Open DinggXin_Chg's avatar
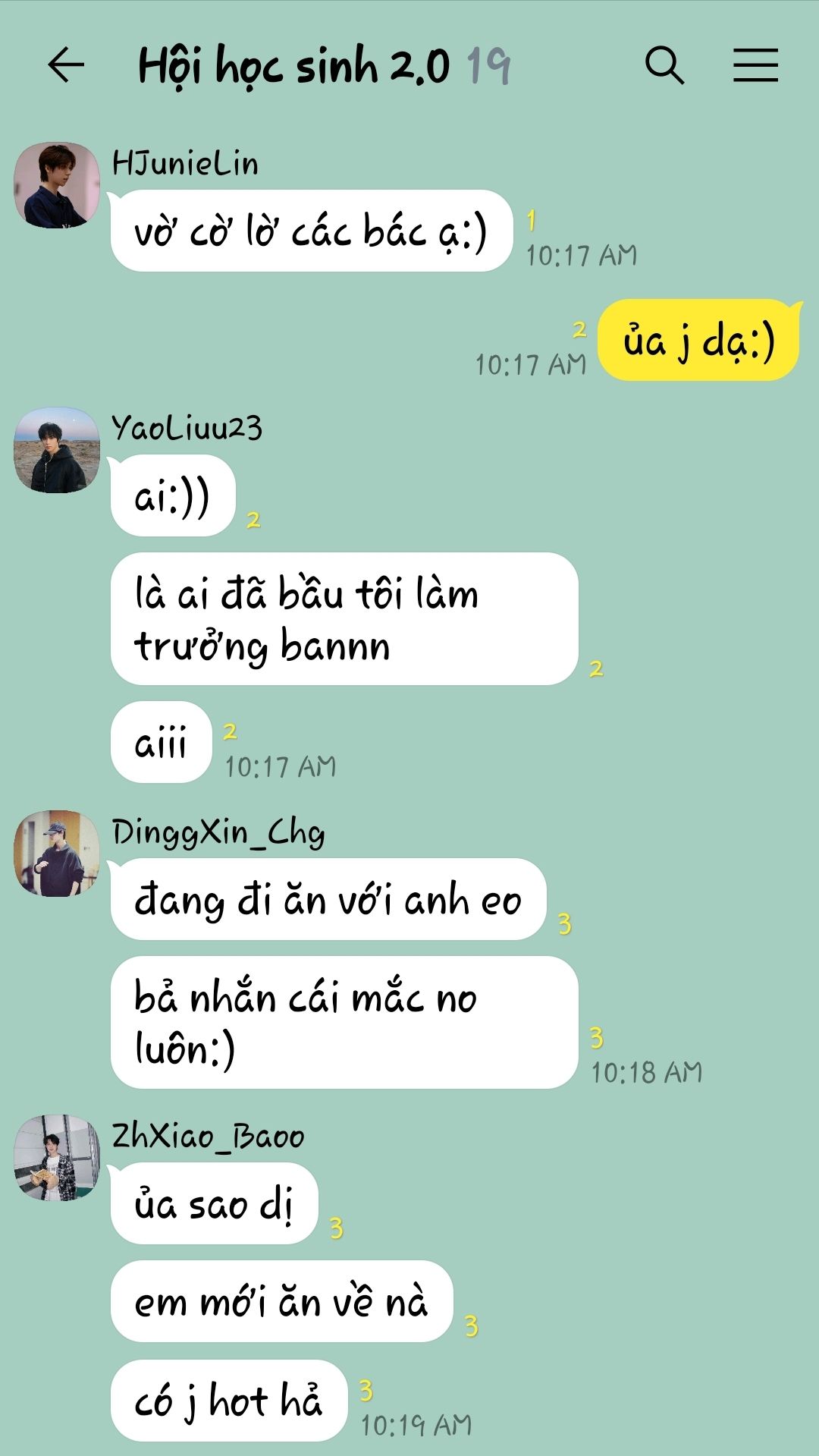Screen dimensions: 819x1456 click(x=57, y=854)
